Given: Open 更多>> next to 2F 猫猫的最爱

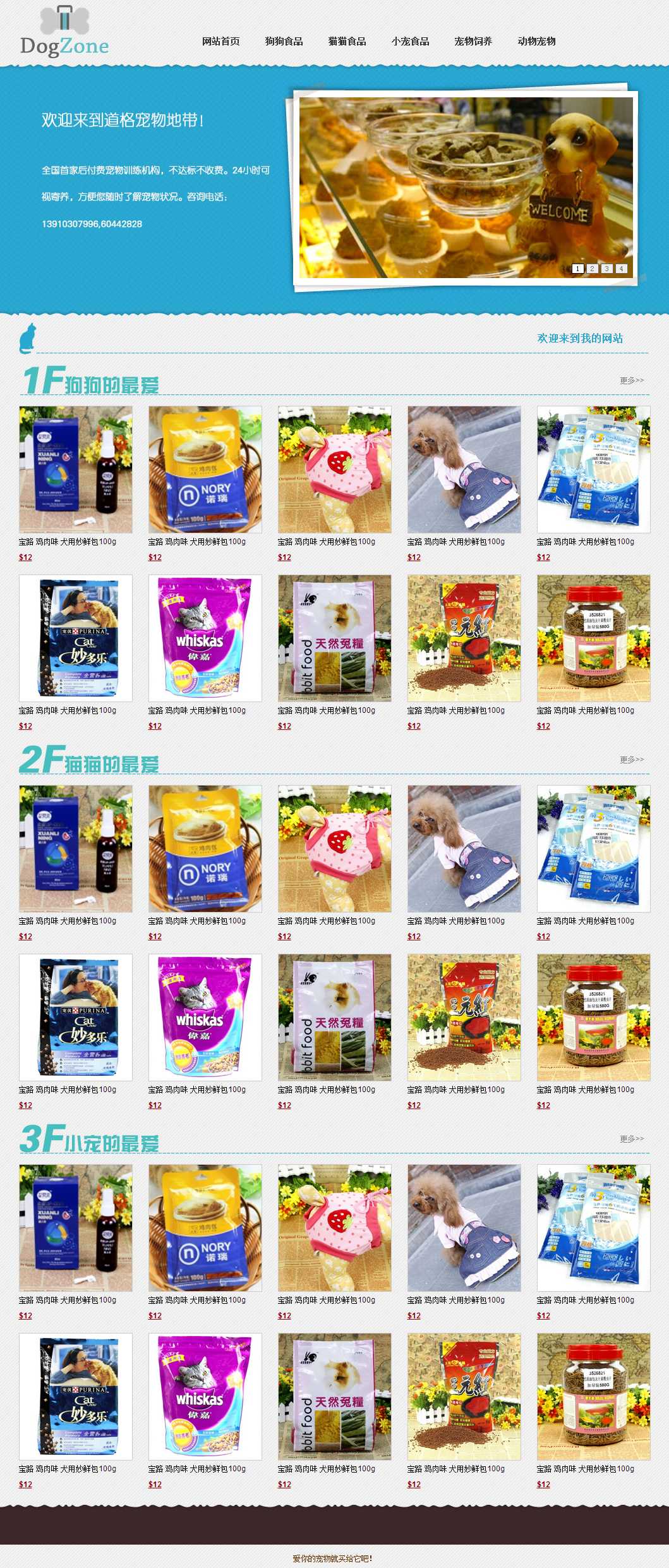Looking at the screenshot, I should tap(631, 760).
